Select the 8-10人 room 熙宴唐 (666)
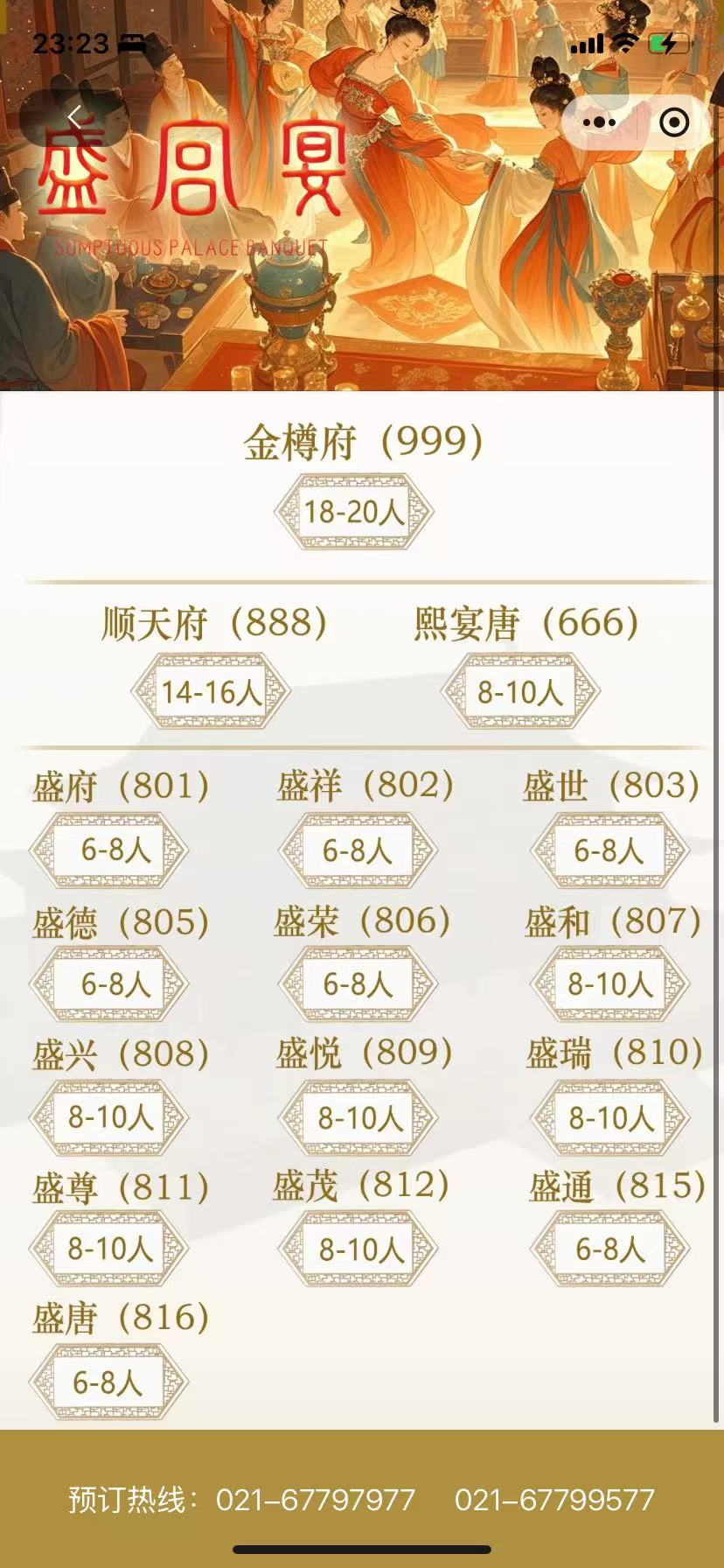This screenshot has width=724, height=1568. [521, 692]
